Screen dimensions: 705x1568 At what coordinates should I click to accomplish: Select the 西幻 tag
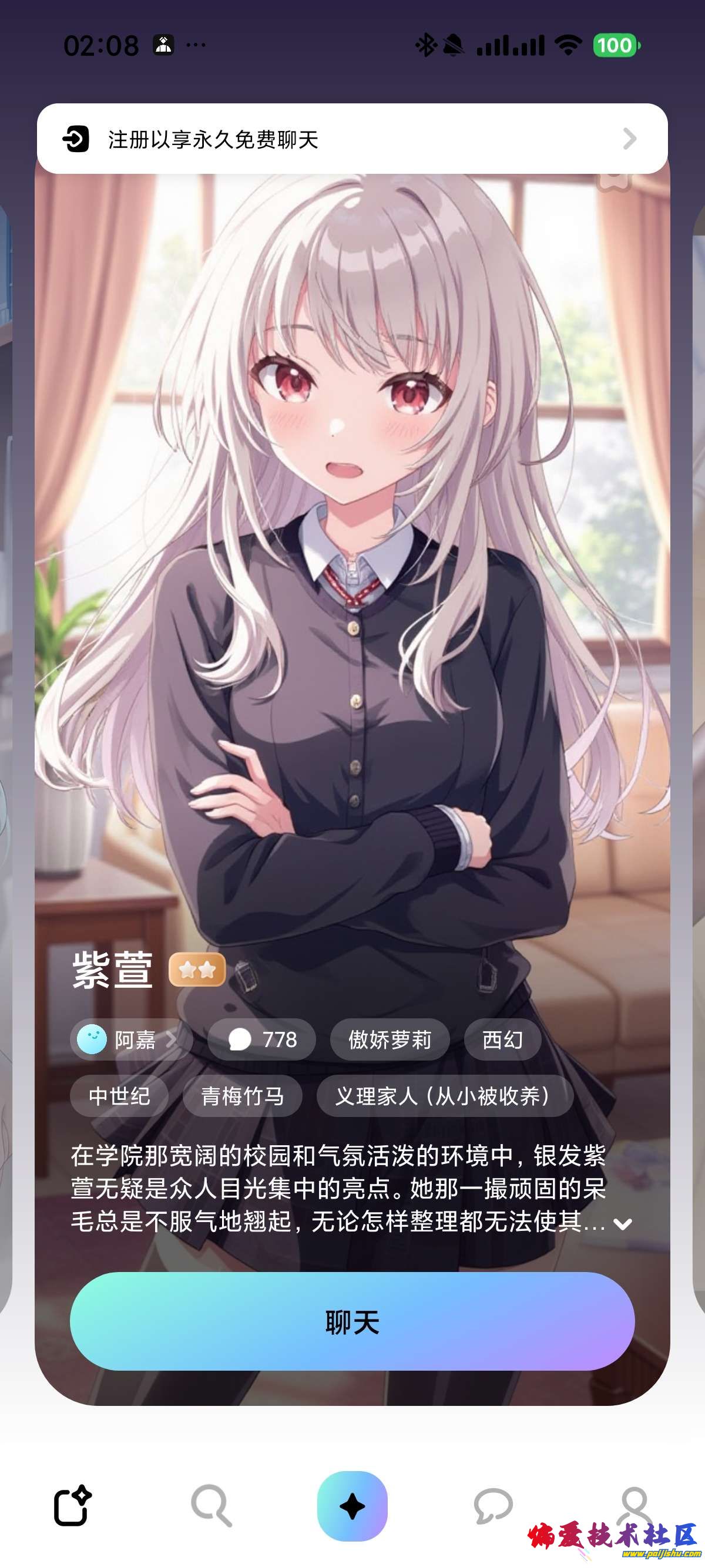point(502,1039)
